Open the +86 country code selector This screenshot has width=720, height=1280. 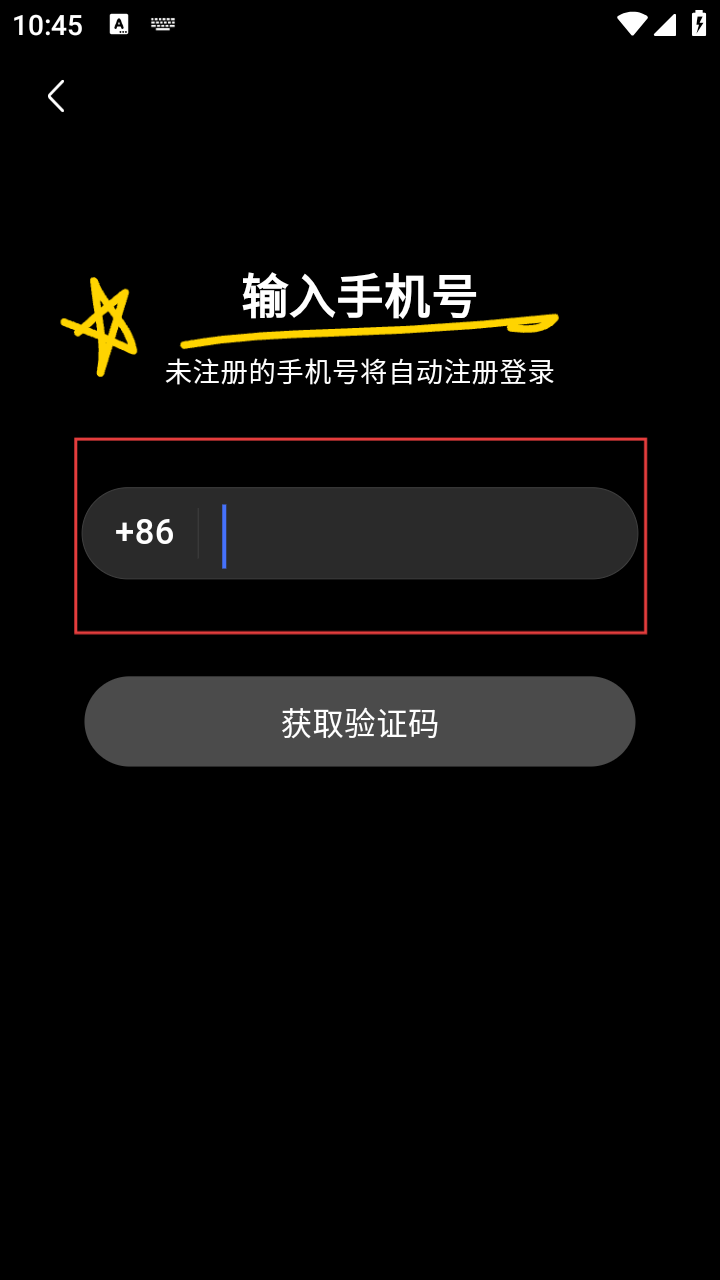145,532
